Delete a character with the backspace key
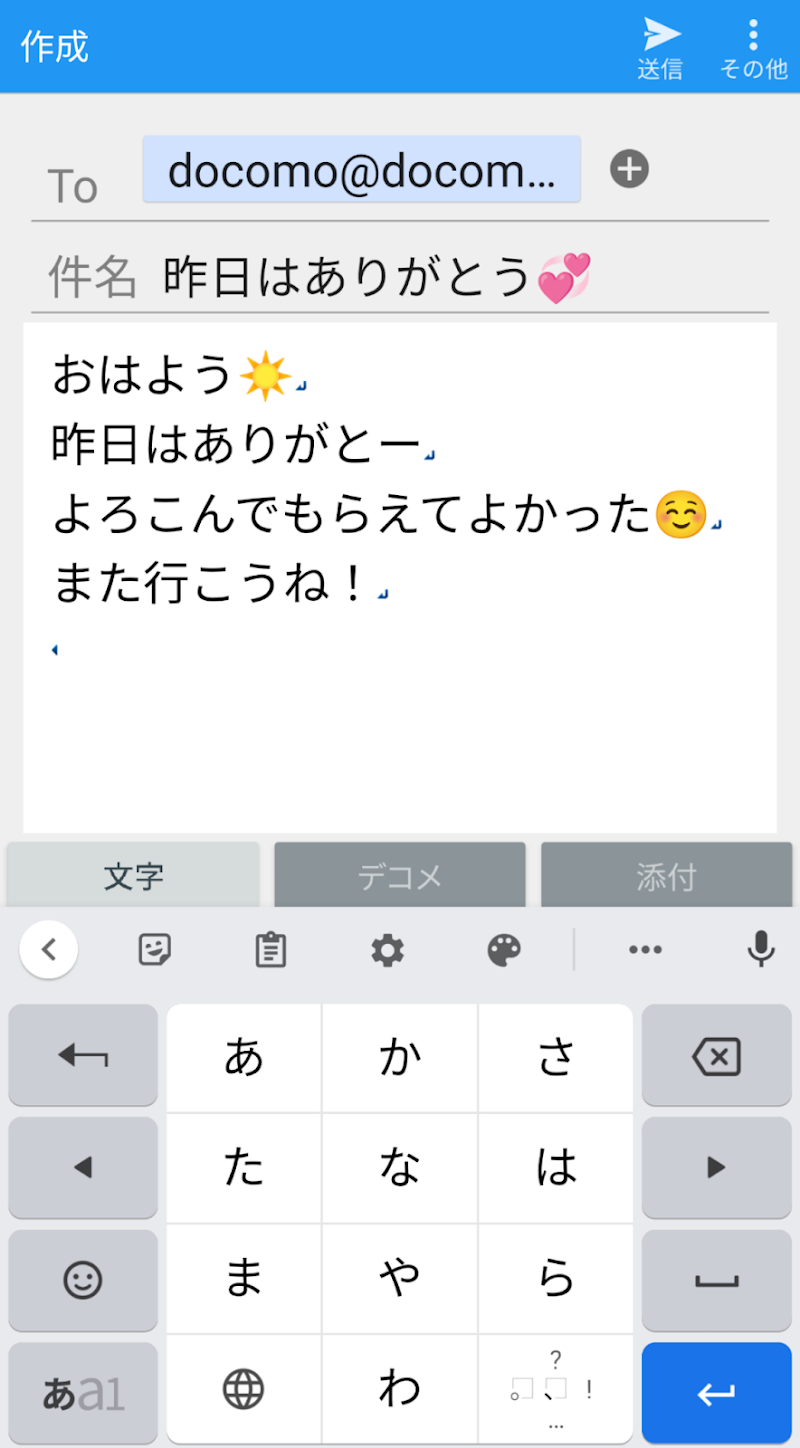This screenshot has height=1448, width=800. [x=715, y=1056]
